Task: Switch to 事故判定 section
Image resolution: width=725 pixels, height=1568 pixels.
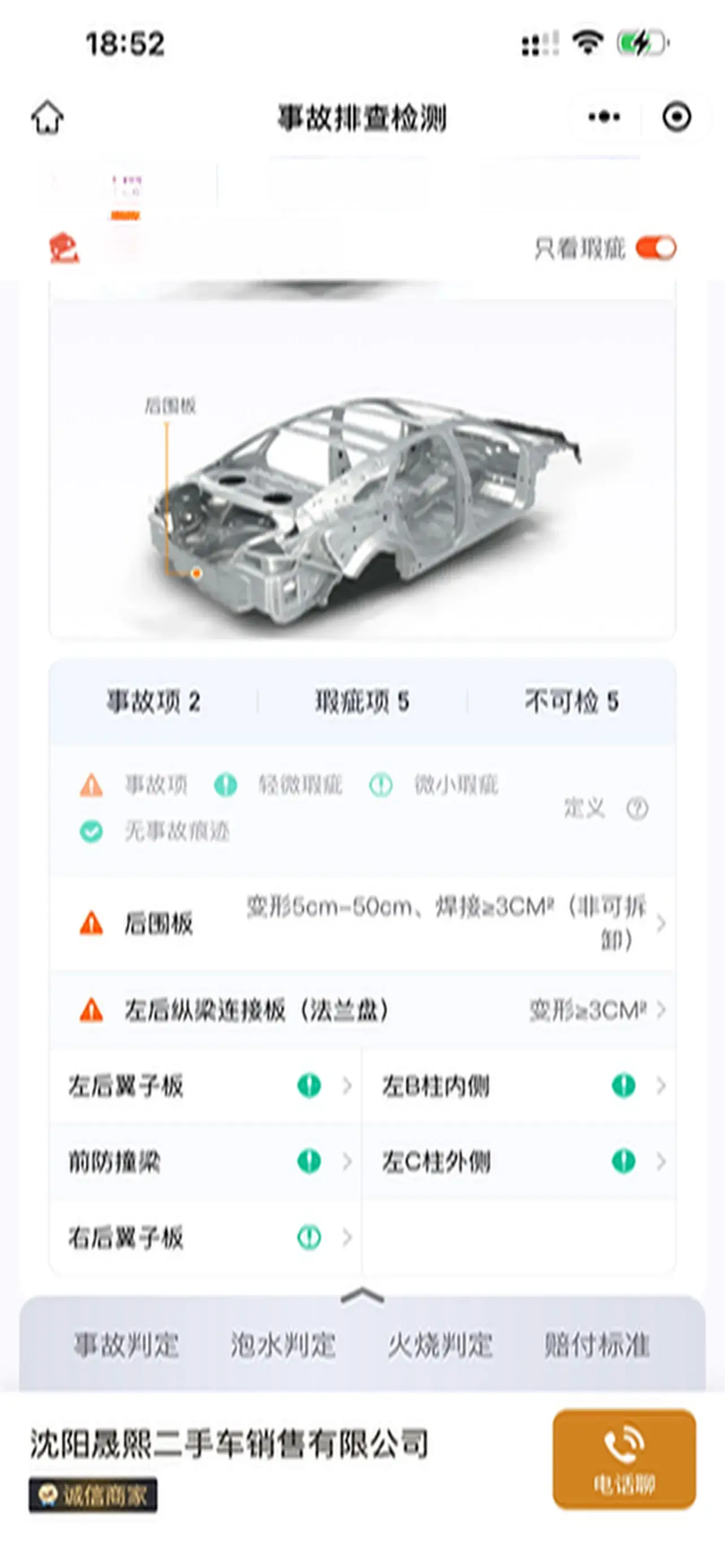Action: point(126,1345)
